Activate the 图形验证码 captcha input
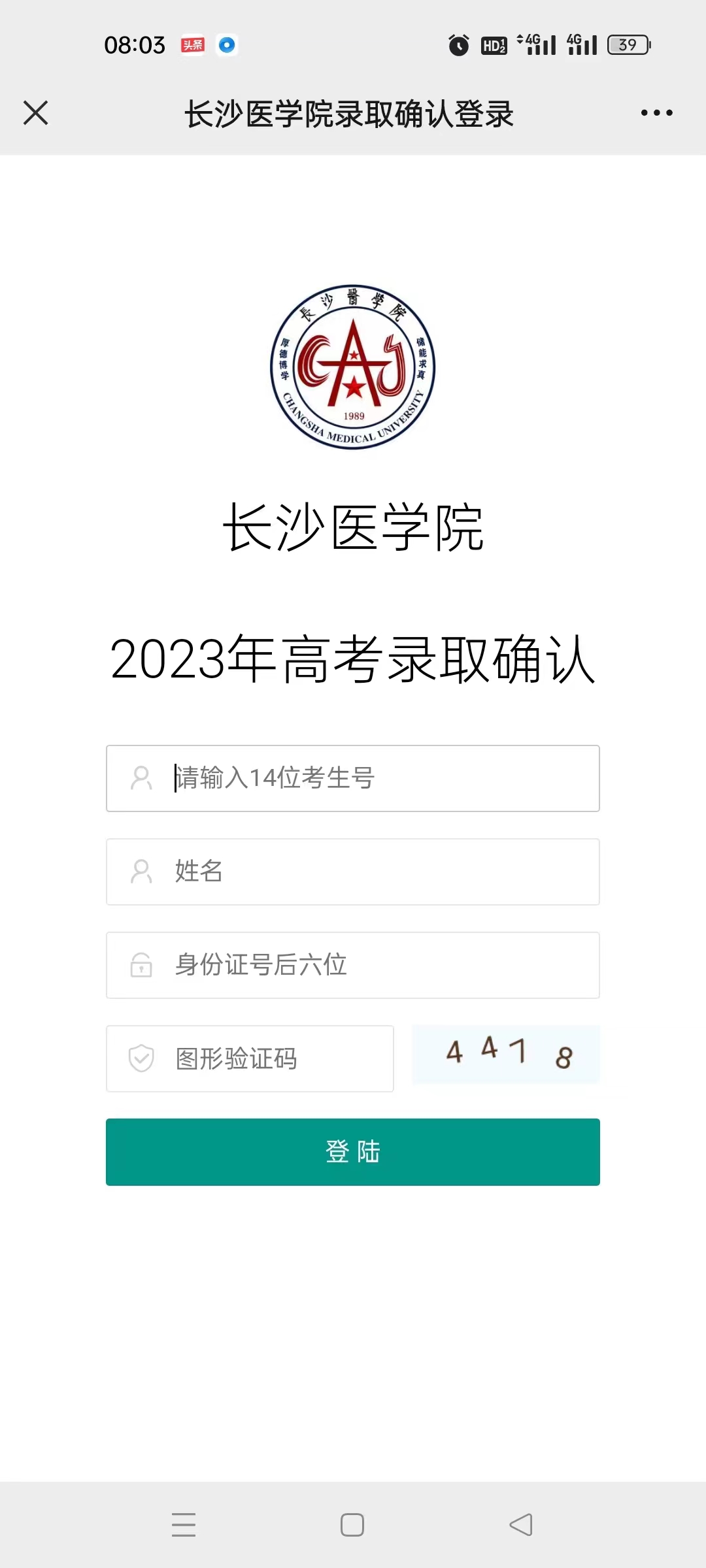 tap(250, 1058)
